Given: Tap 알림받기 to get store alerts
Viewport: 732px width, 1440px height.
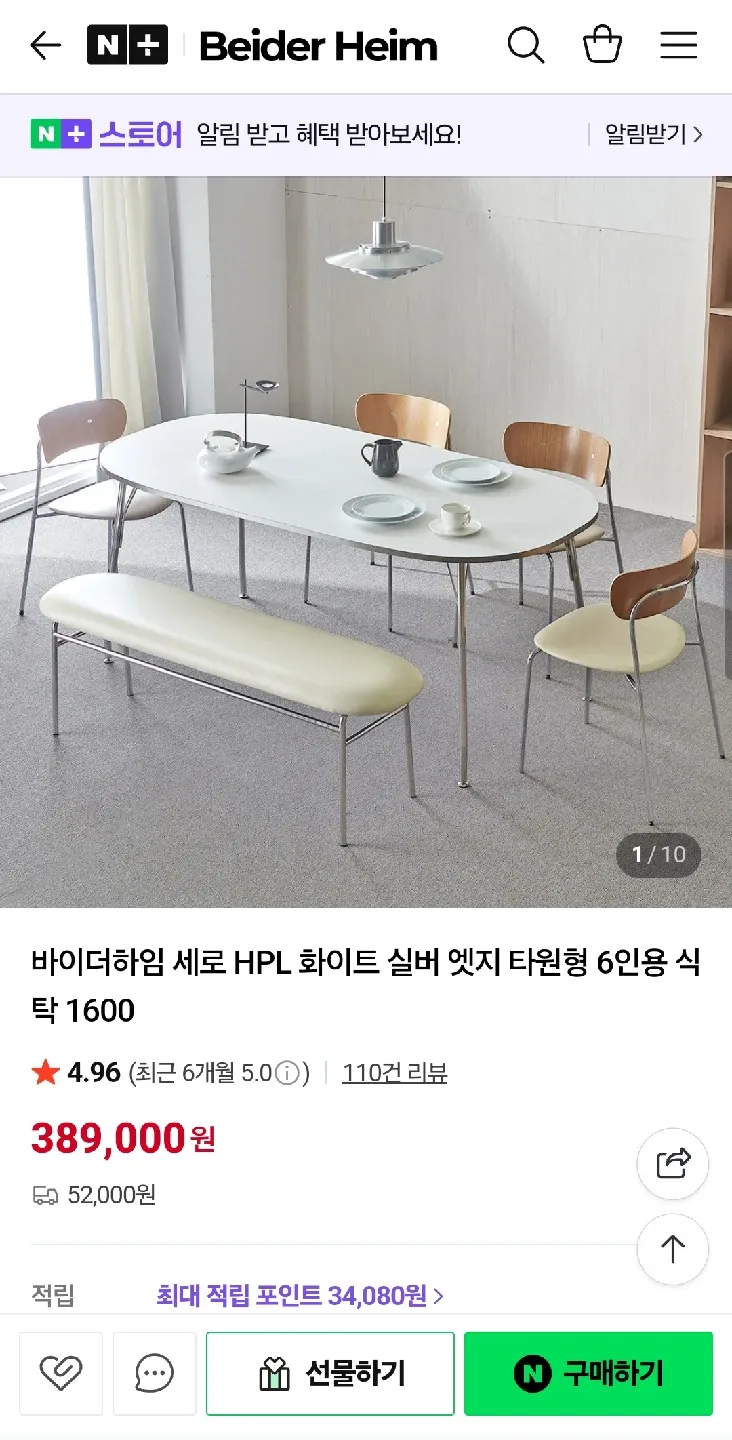Looking at the screenshot, I should pos(653,134).
